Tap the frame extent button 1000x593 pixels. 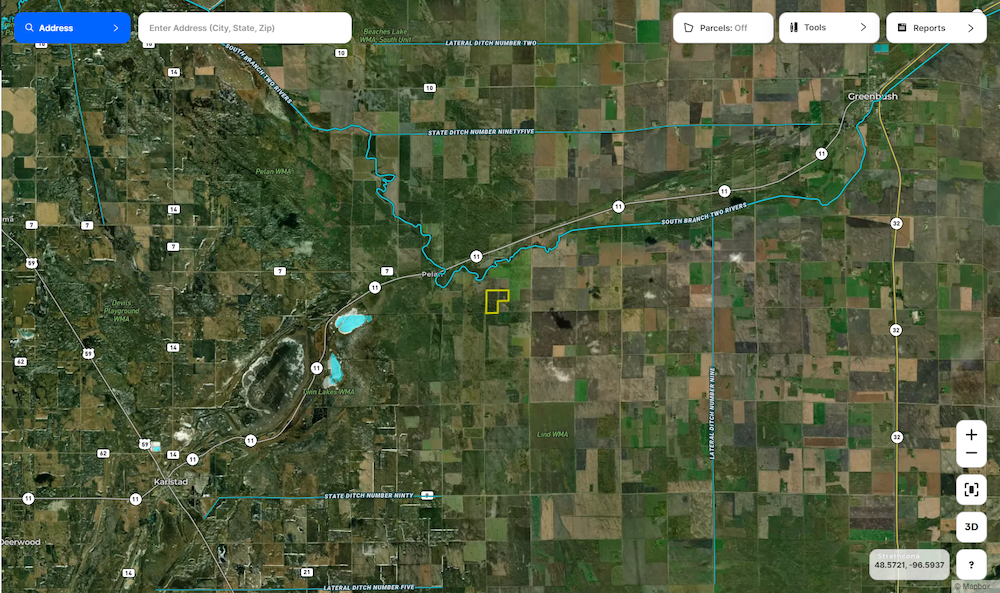pyautogui.click(x=971, y=489)
